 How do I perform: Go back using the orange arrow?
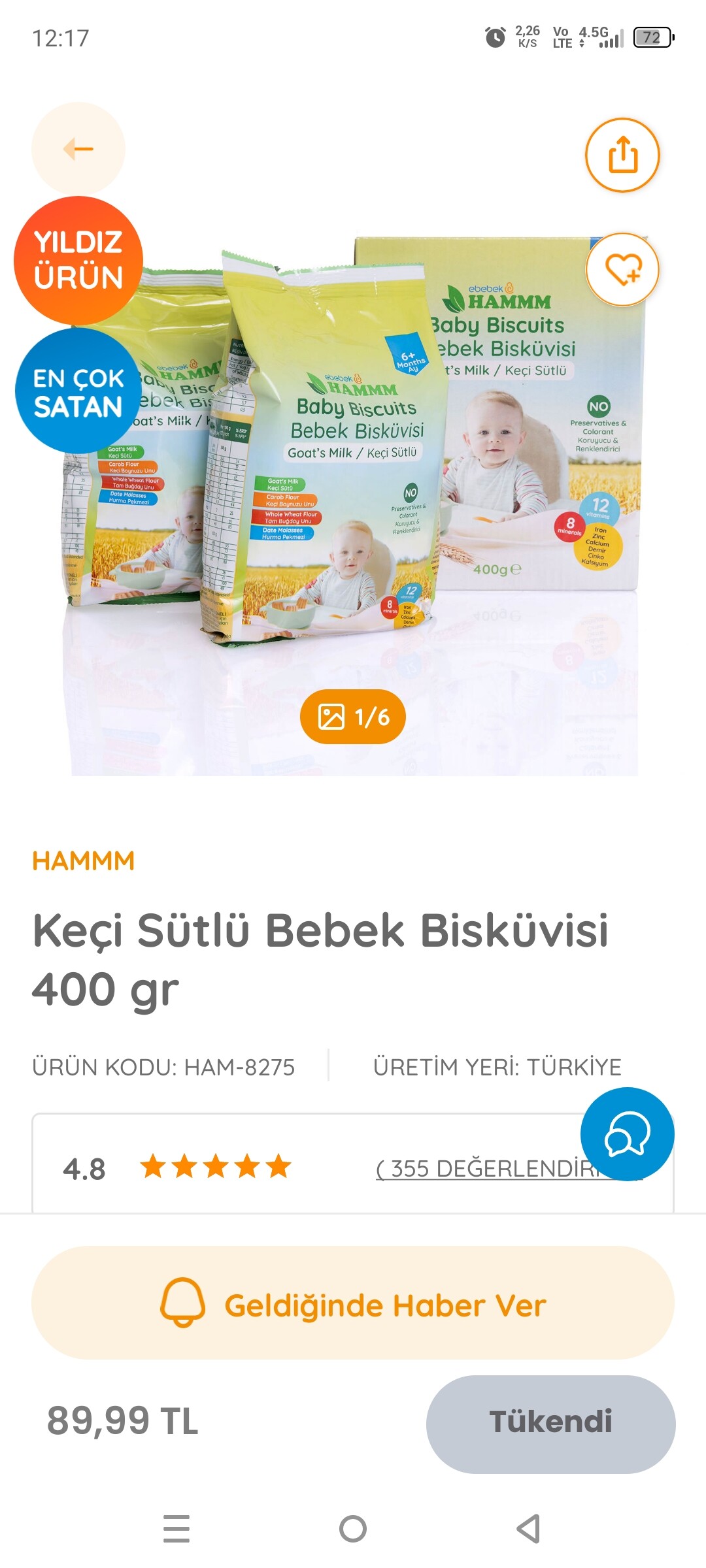78,149
